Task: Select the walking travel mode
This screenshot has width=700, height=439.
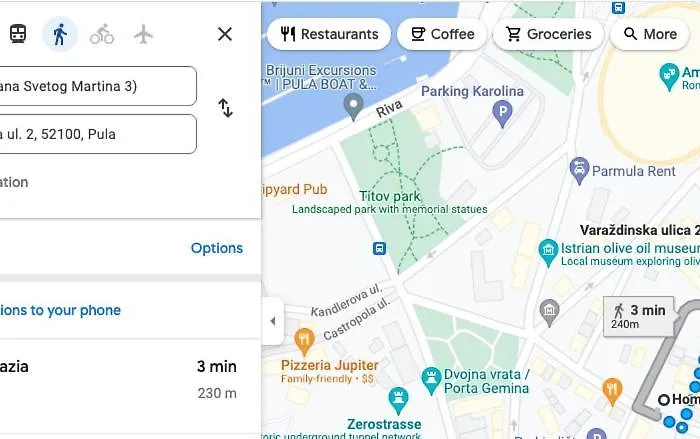Action: tap(60, 34)
